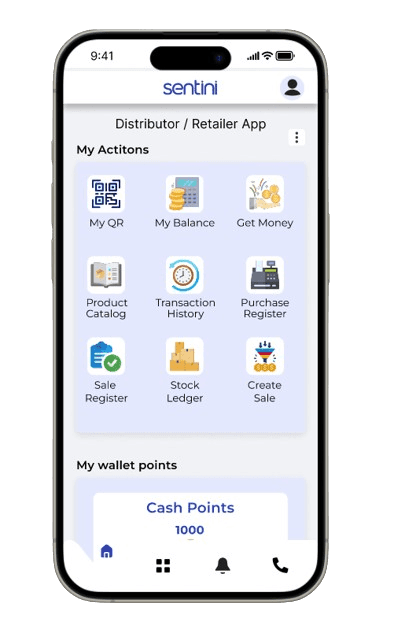The height and width of the screenshot is (633, 394).
Task: Switch to the grid menu tab
Action: click(163, 566)
